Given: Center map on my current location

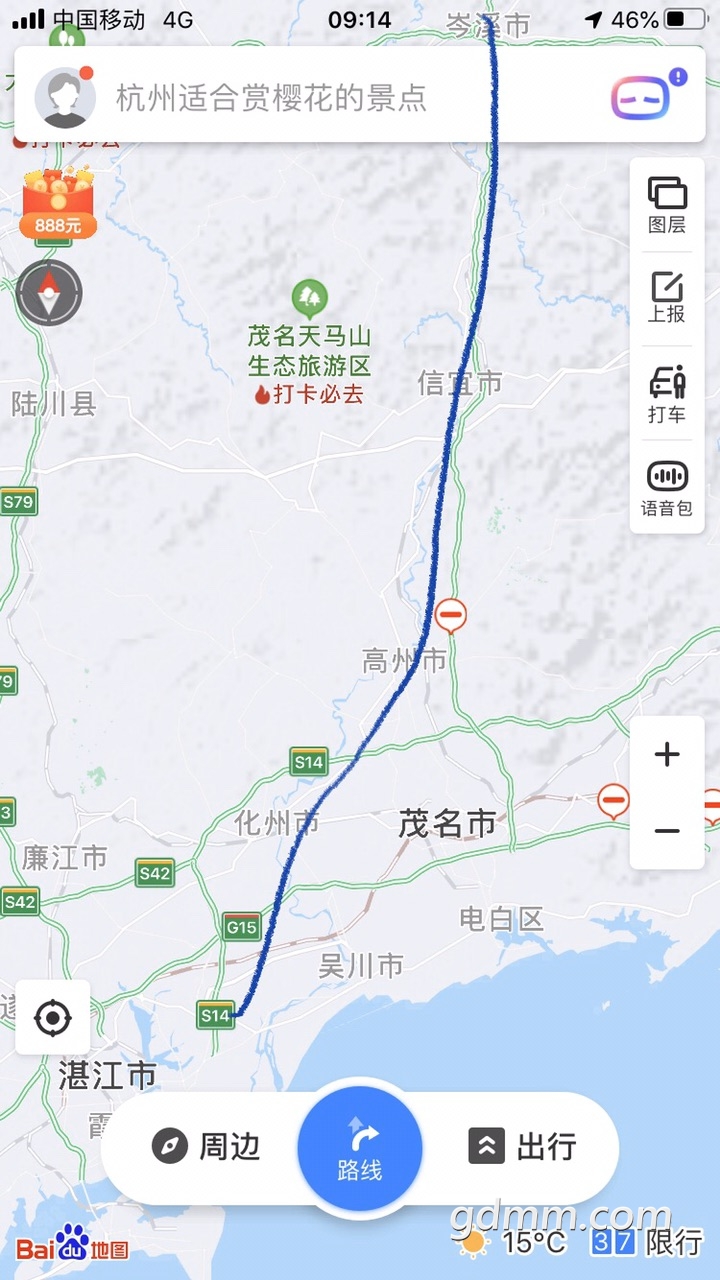Looking at the screenshot, I should pyautogui.click(x=52, y=1018).
